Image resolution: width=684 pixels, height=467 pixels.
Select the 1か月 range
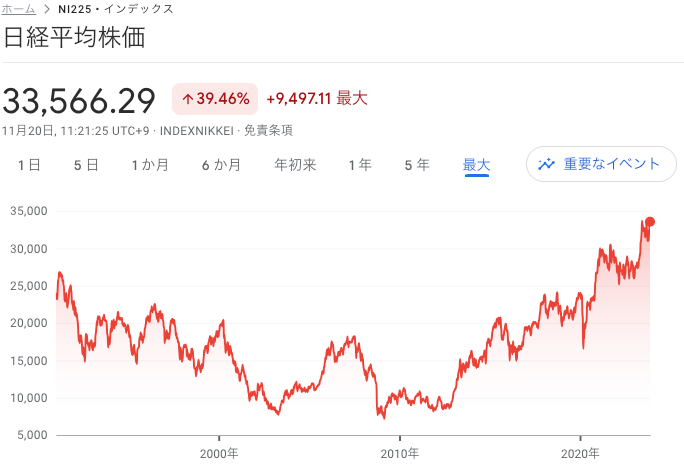click(x=150, y=164)
